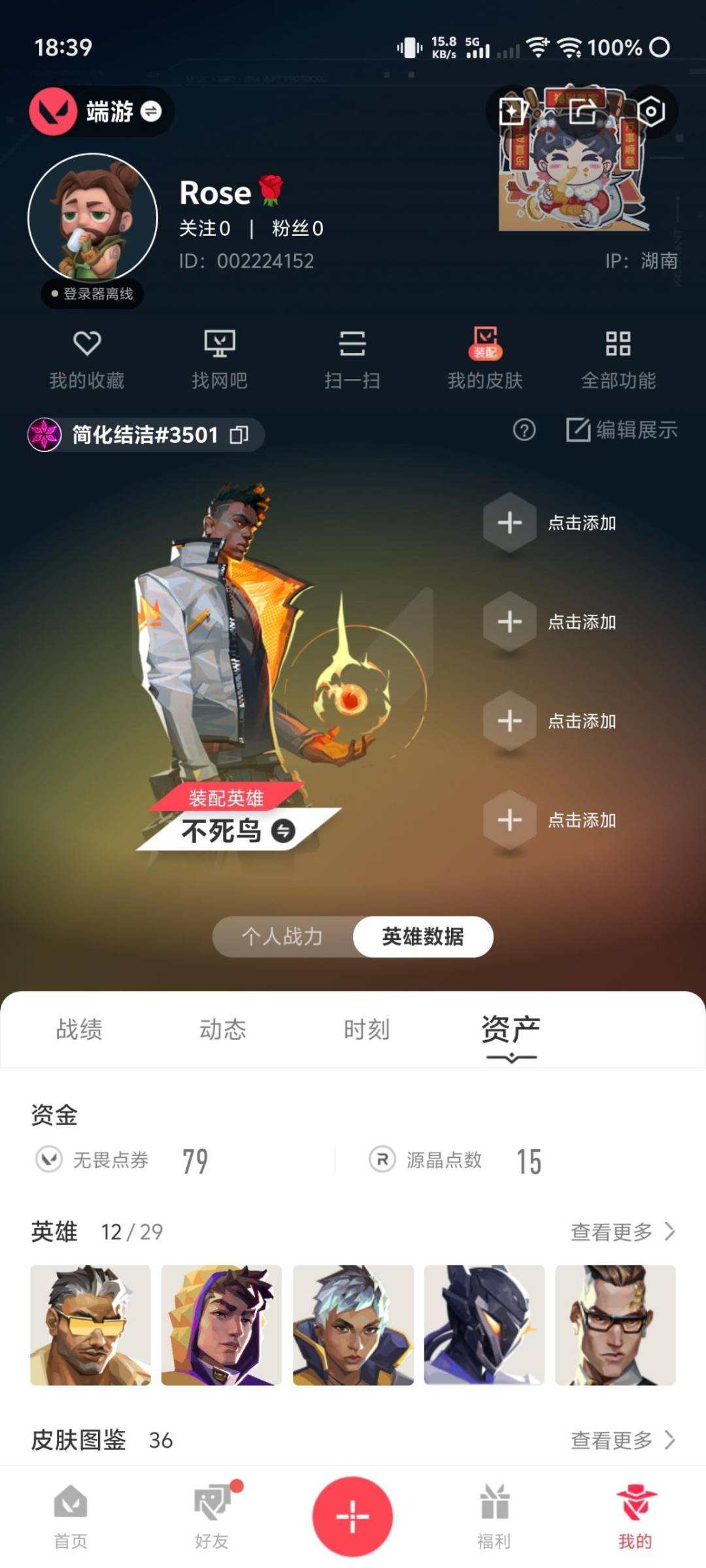The height and width of the screenshot is (1568, 706).
Task: Tap the first 点击添加 add slot
Action: coord(509,523)
